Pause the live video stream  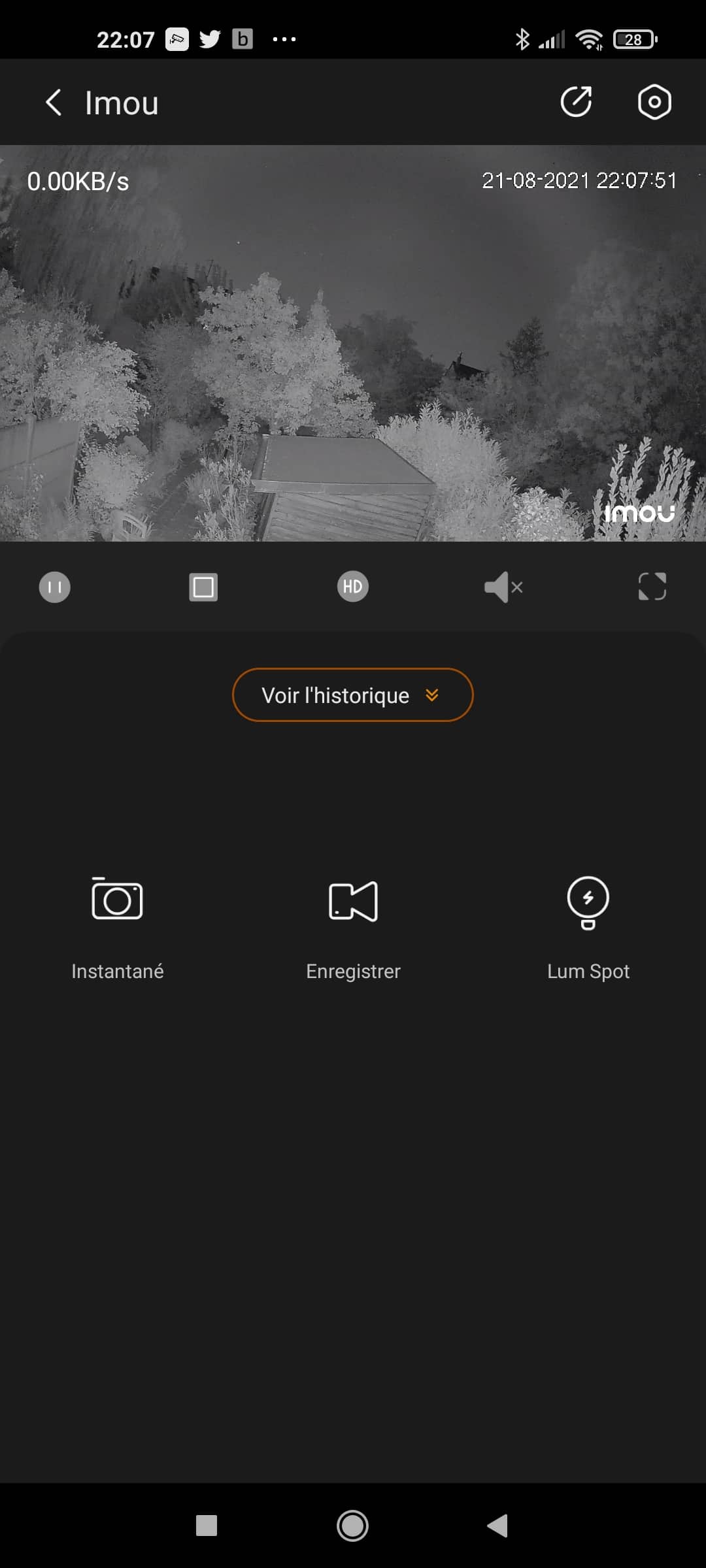[x=55, y=587]
